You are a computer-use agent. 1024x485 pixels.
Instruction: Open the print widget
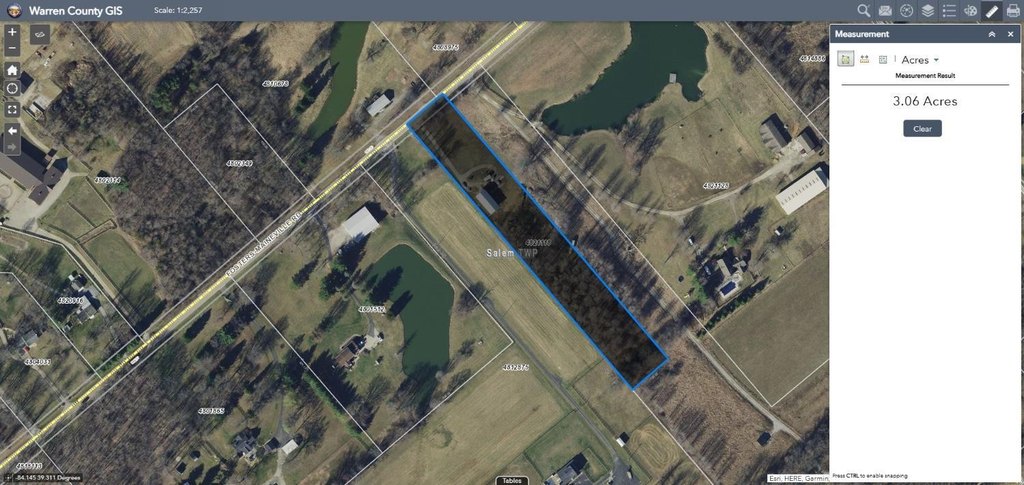click(1012, 11)
